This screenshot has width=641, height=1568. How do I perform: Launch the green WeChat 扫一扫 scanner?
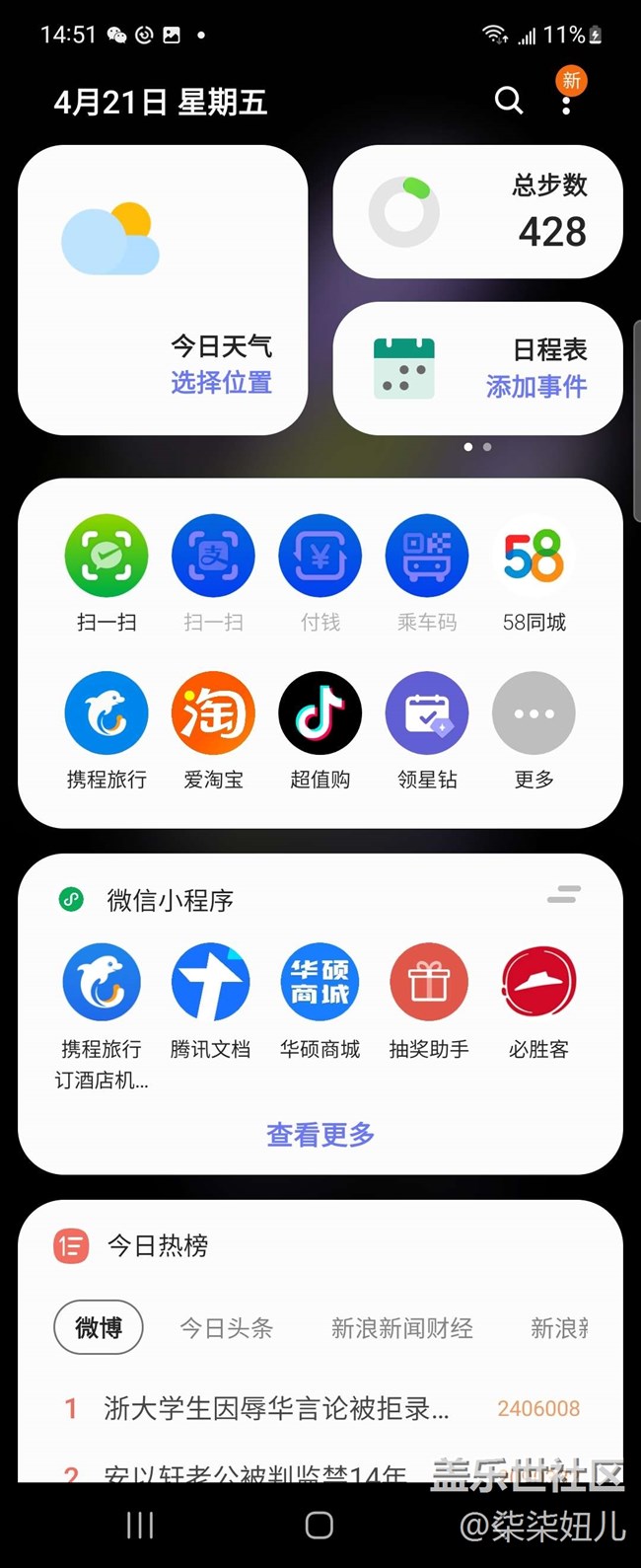click(x=107, y=557)
